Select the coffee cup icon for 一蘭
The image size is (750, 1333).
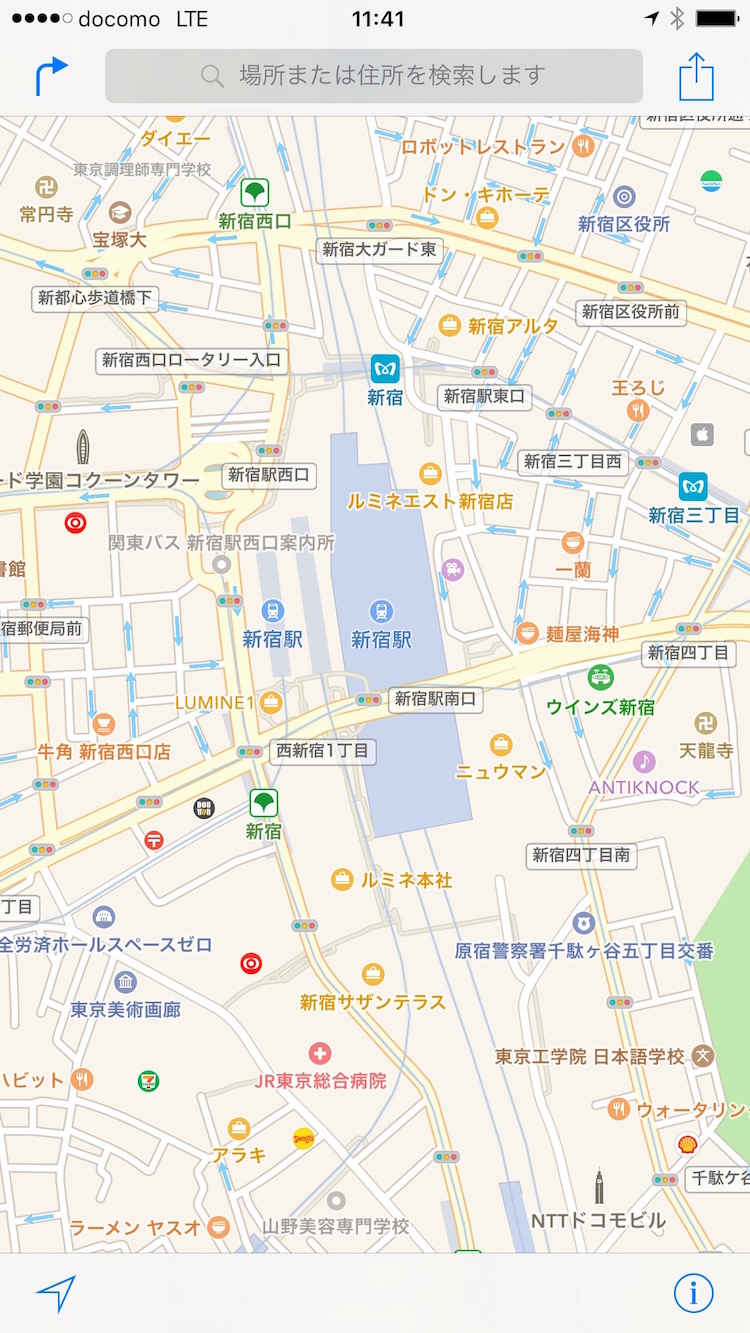tap(572, 541)
